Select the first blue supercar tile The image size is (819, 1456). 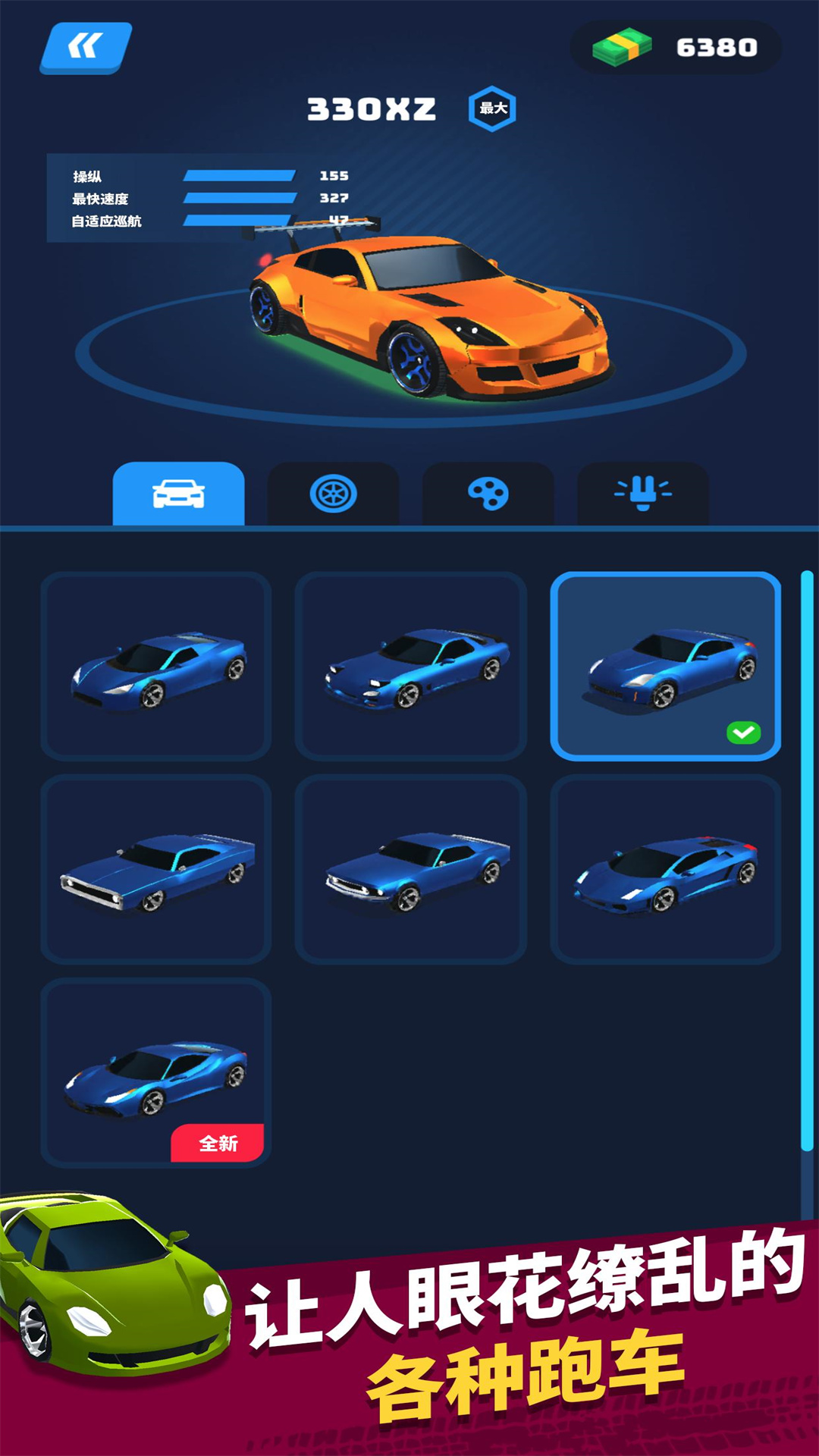(x=156, y=666)
